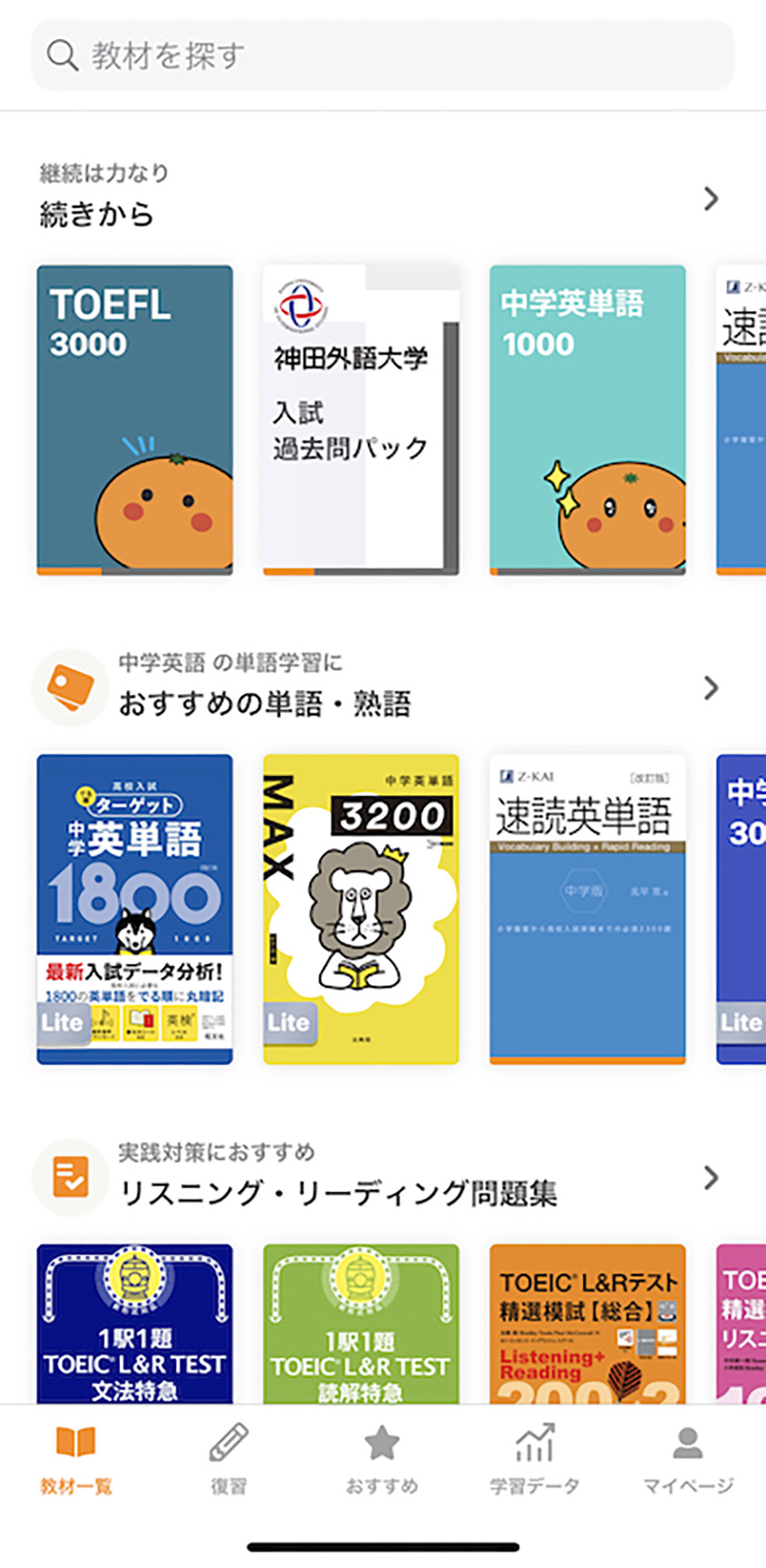Open 速読英単語 in the recommended words row
Image resolution: width=766 pixels, height=1568 pixels.
pyautogui.click(x=587, y=908)
